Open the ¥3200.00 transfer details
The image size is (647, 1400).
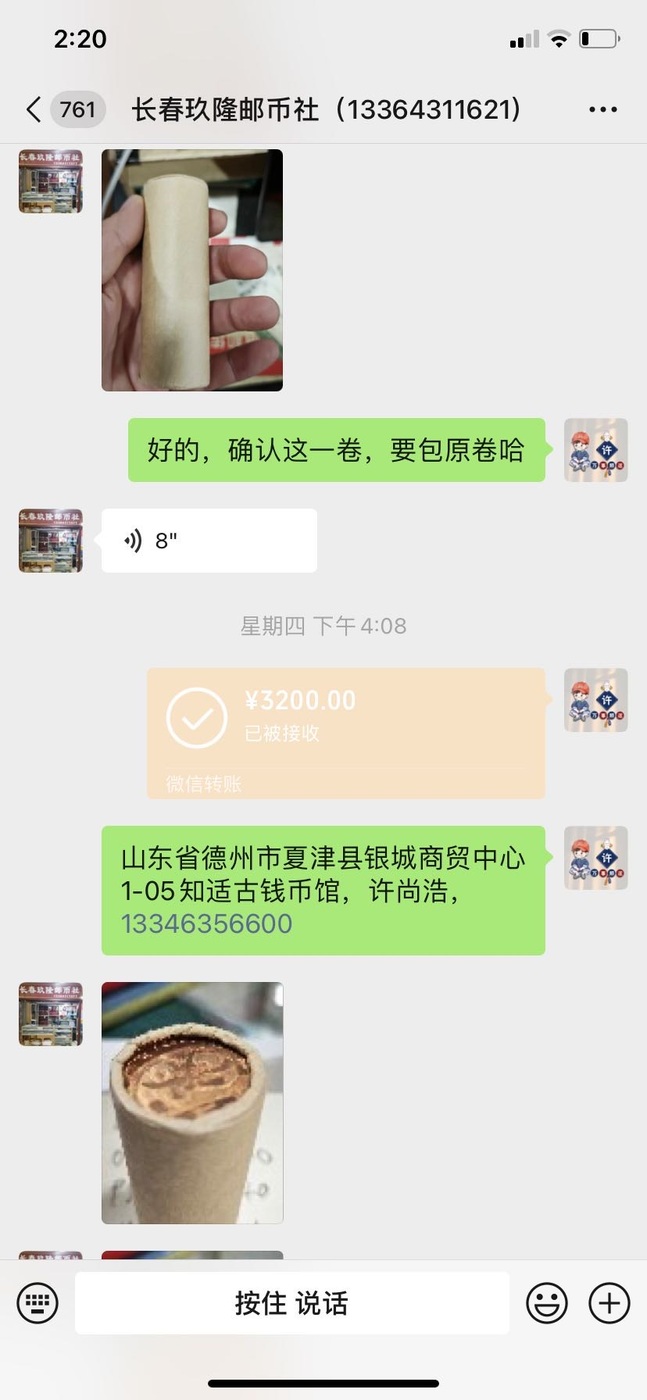(x=346, y=733)
